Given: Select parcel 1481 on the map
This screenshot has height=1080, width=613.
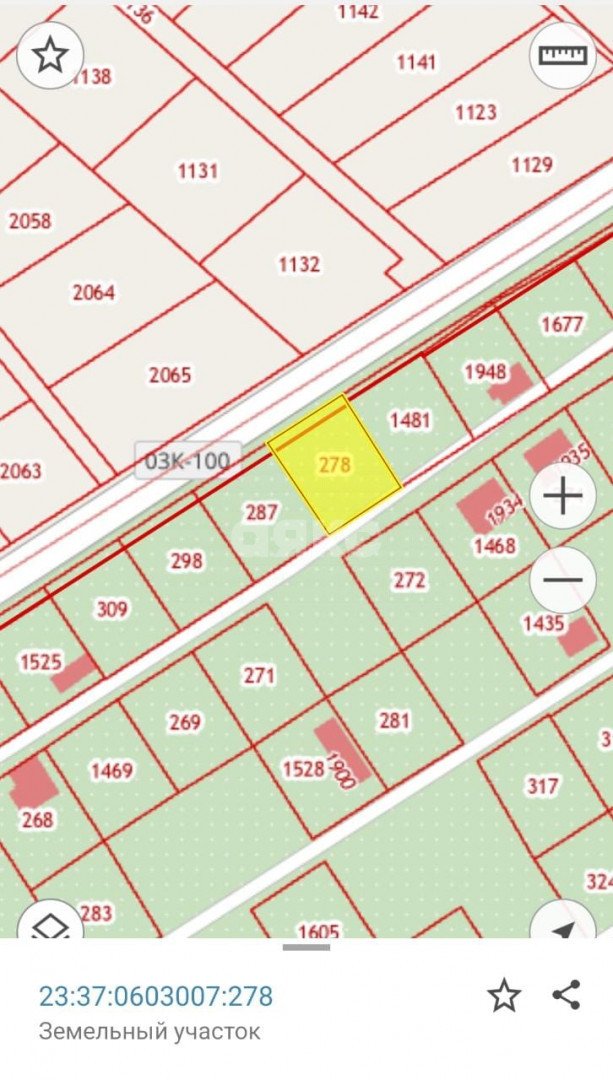Looking at the screenshot, I should point(409,419).
